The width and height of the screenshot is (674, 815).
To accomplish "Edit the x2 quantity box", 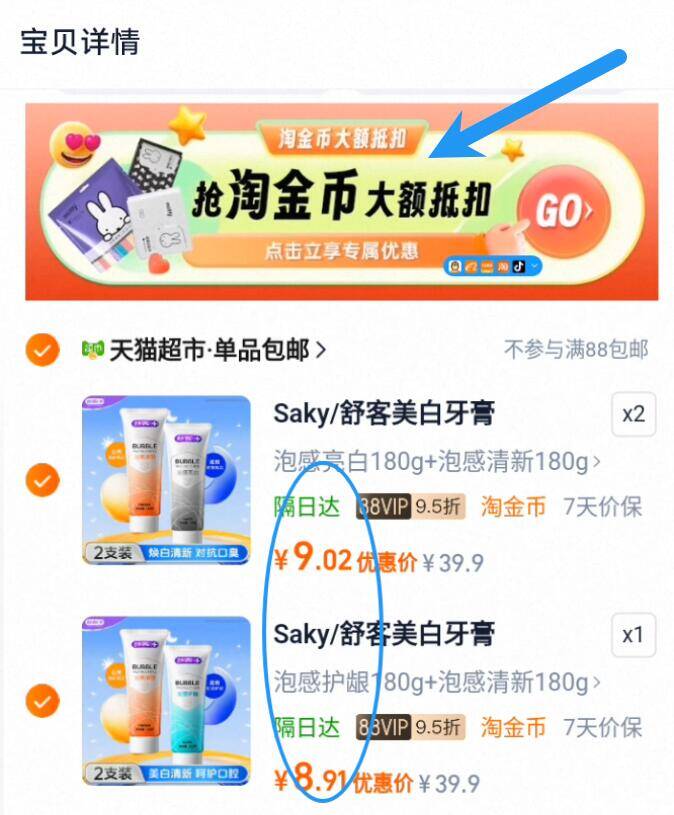I will 633,414.
